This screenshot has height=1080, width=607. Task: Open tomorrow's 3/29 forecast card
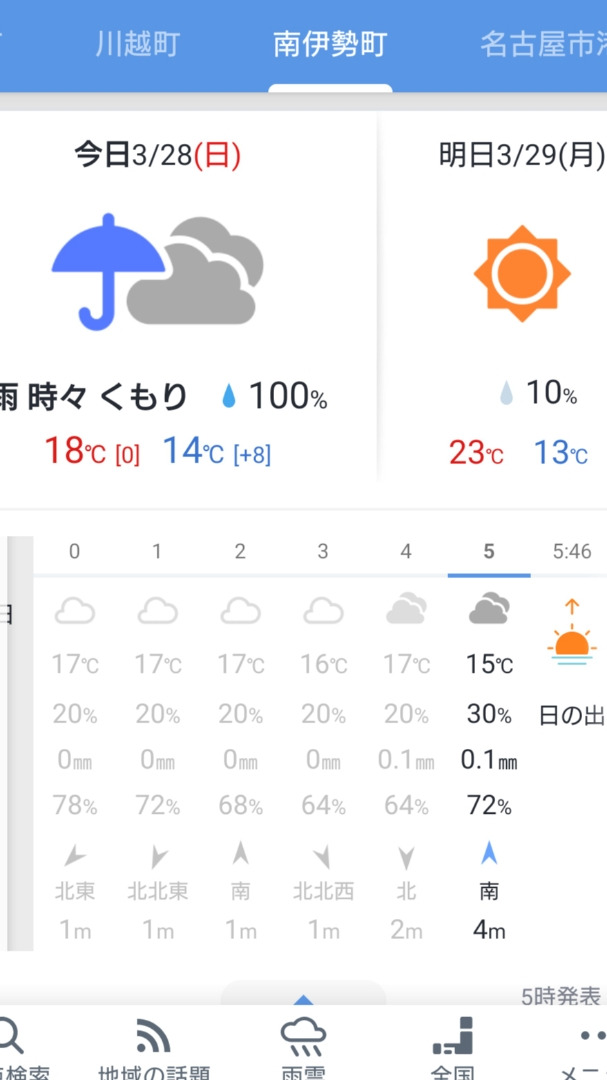click(493, 296)
